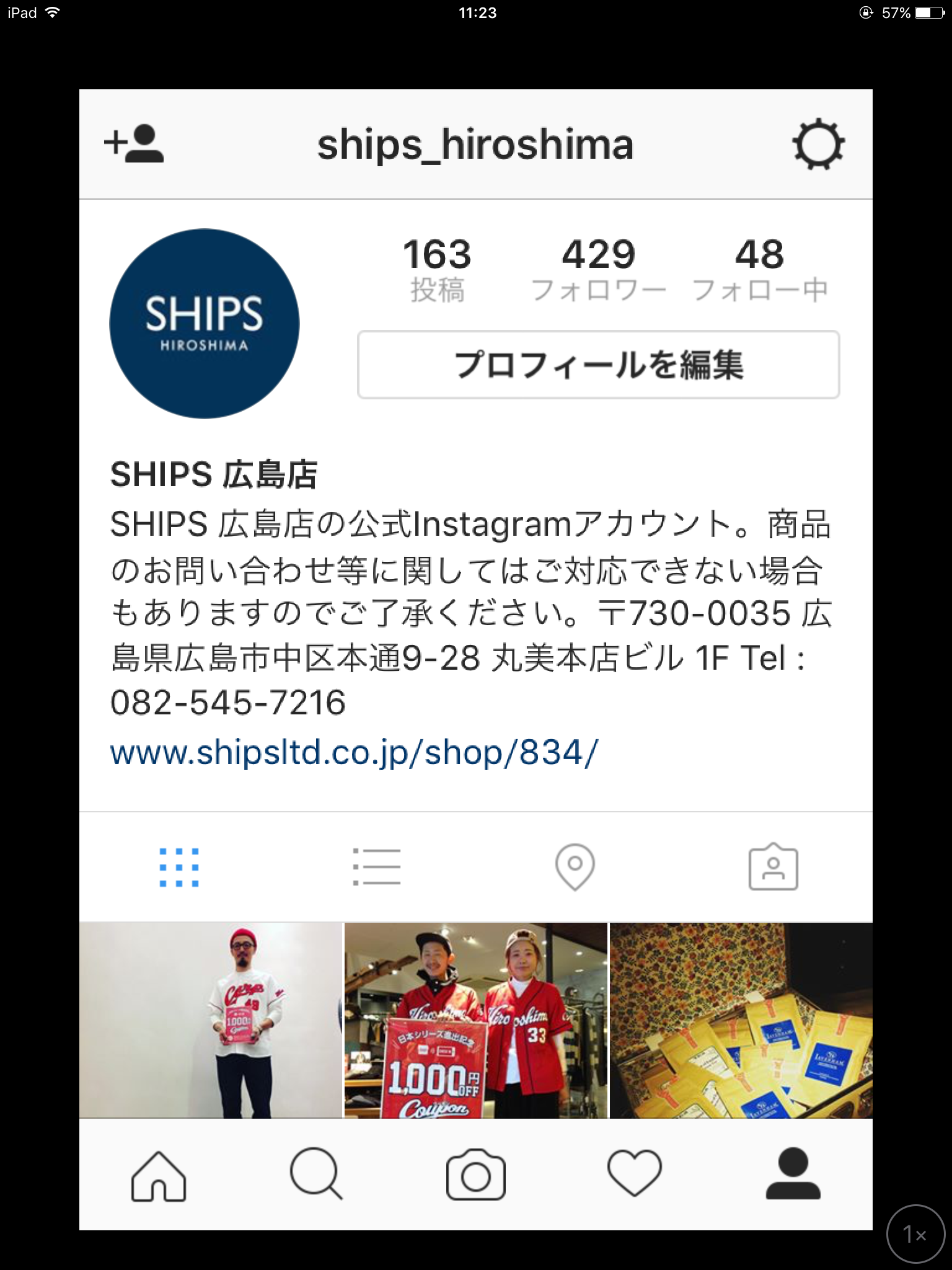The width and height of the screenshot is (952, 1270).
Task: Switch to the list view tab
Action: click(x=377, y=866)
